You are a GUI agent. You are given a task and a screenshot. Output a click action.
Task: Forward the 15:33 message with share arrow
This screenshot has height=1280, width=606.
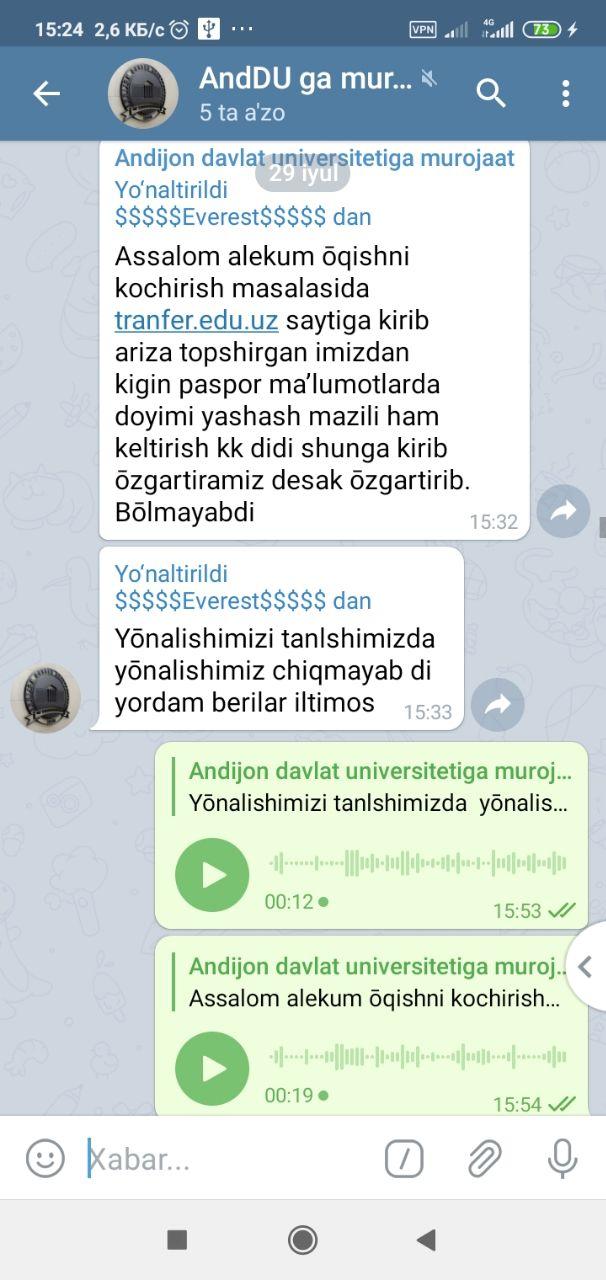tap(497, 705)
